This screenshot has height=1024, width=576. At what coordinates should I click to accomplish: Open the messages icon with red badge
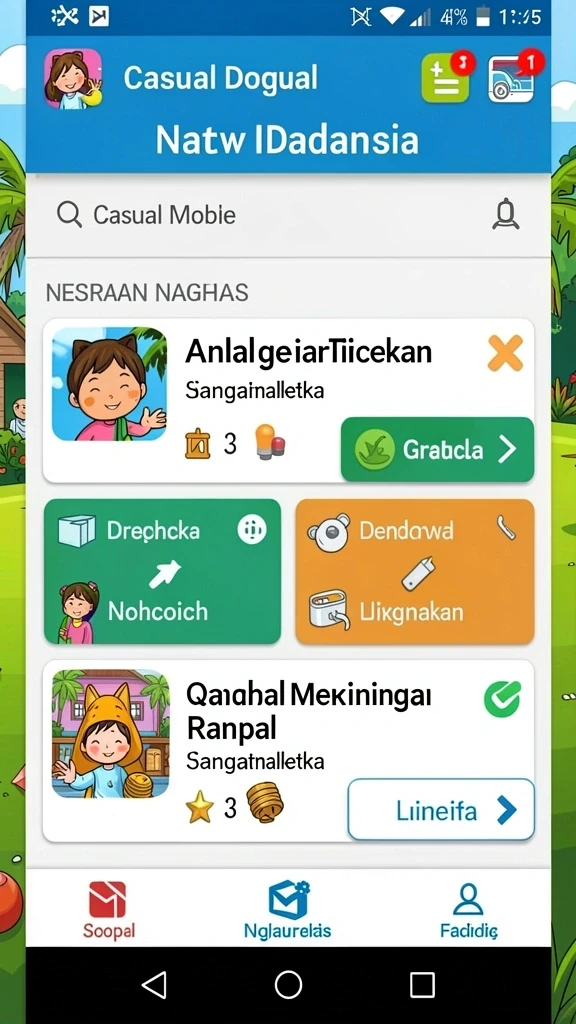click(513, 79)
